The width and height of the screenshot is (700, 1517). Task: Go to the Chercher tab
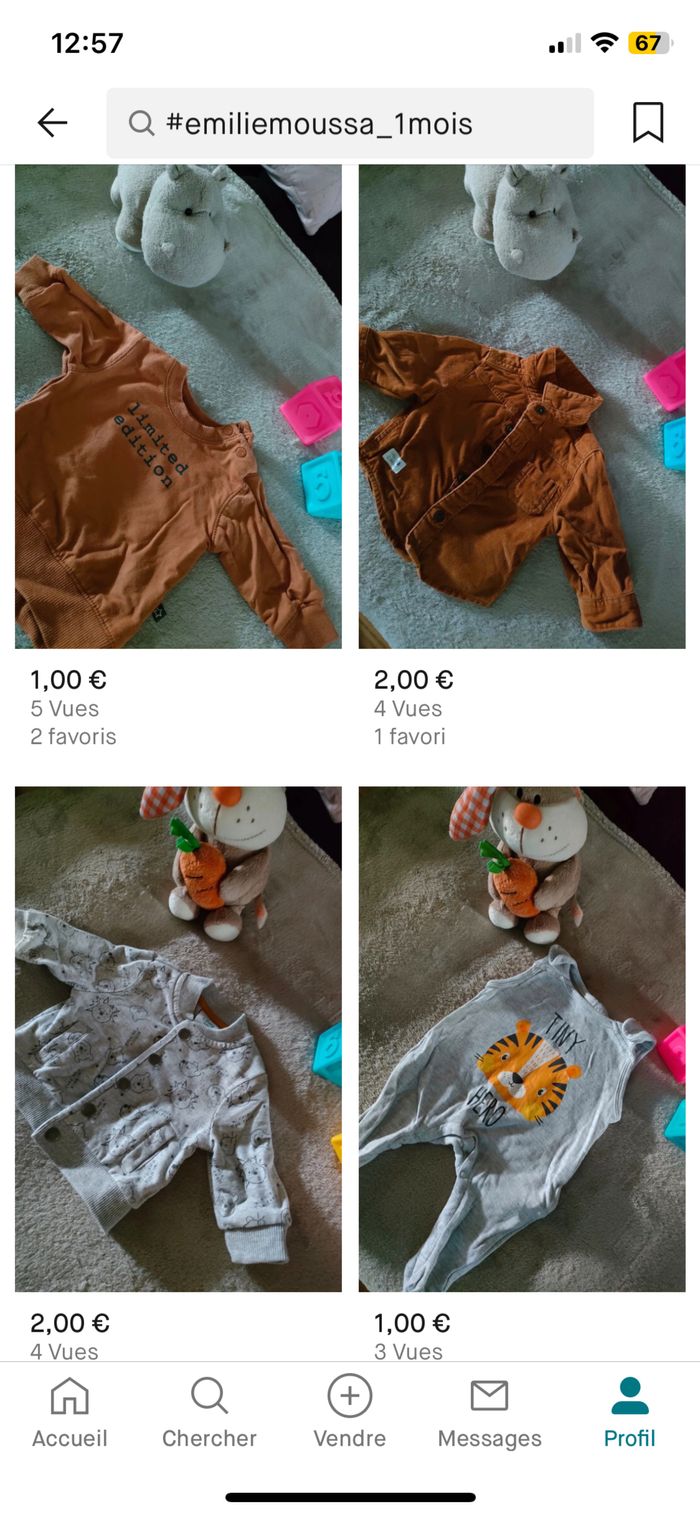[x=209, y=1412]
